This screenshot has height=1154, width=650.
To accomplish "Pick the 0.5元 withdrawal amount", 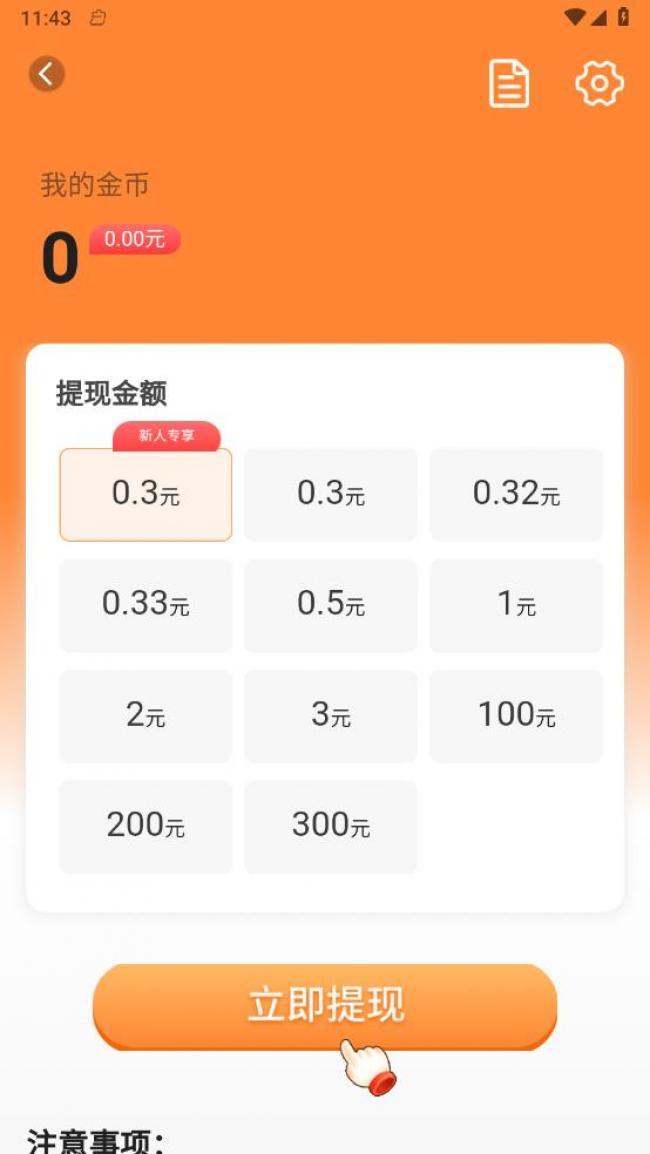I will [331, 604].
